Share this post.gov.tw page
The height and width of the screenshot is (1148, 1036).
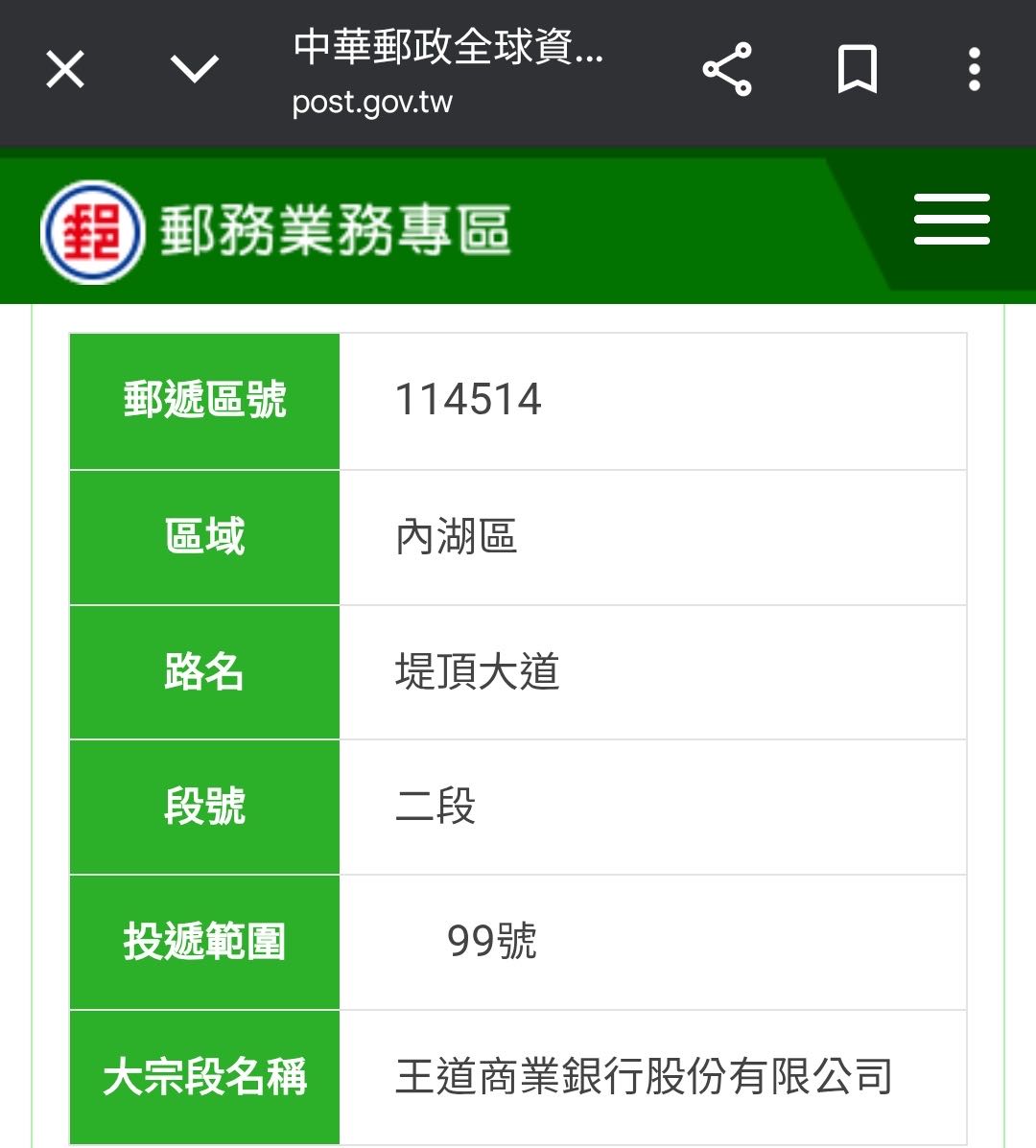point(727,70)
